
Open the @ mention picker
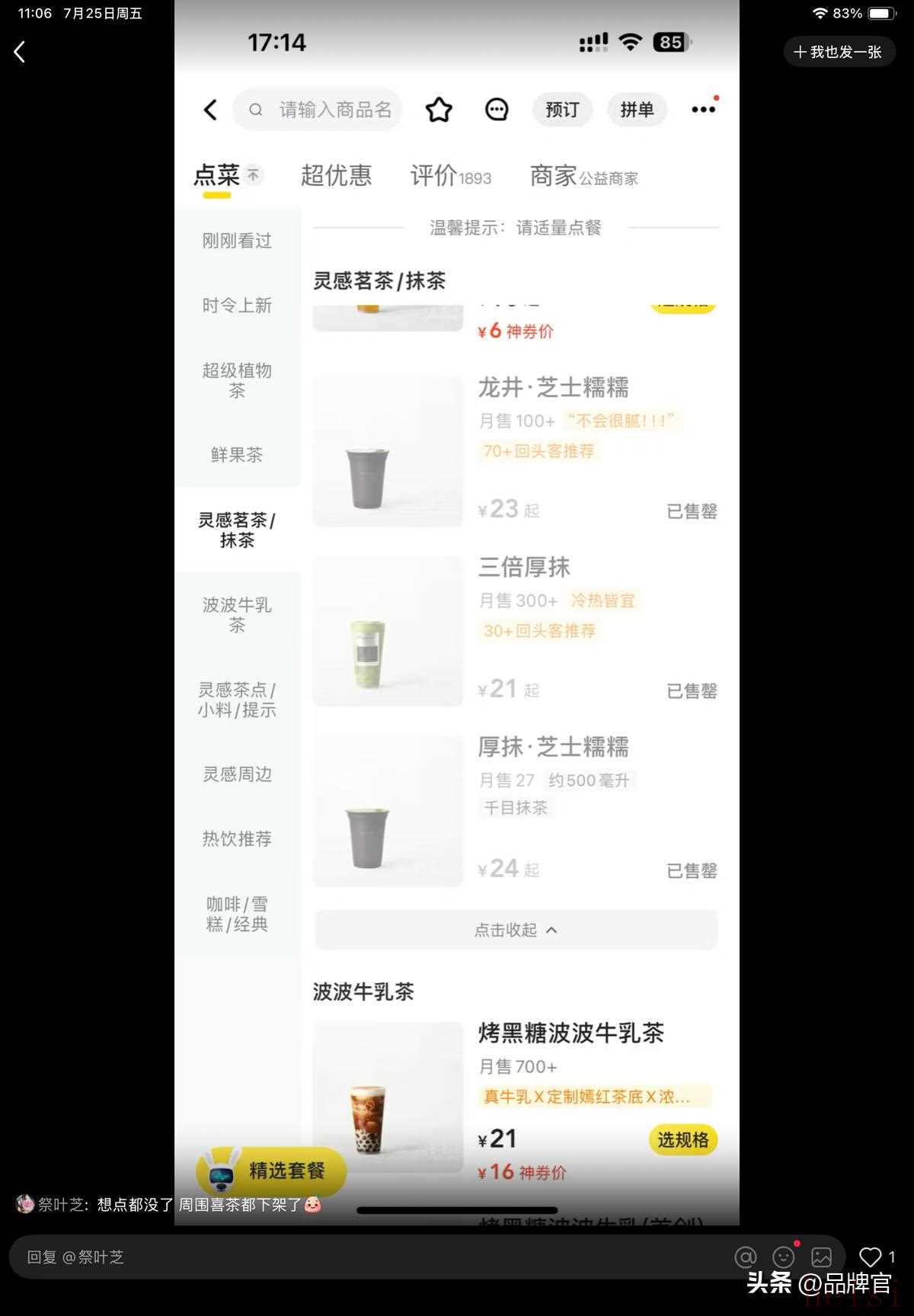coord(745,1257)
